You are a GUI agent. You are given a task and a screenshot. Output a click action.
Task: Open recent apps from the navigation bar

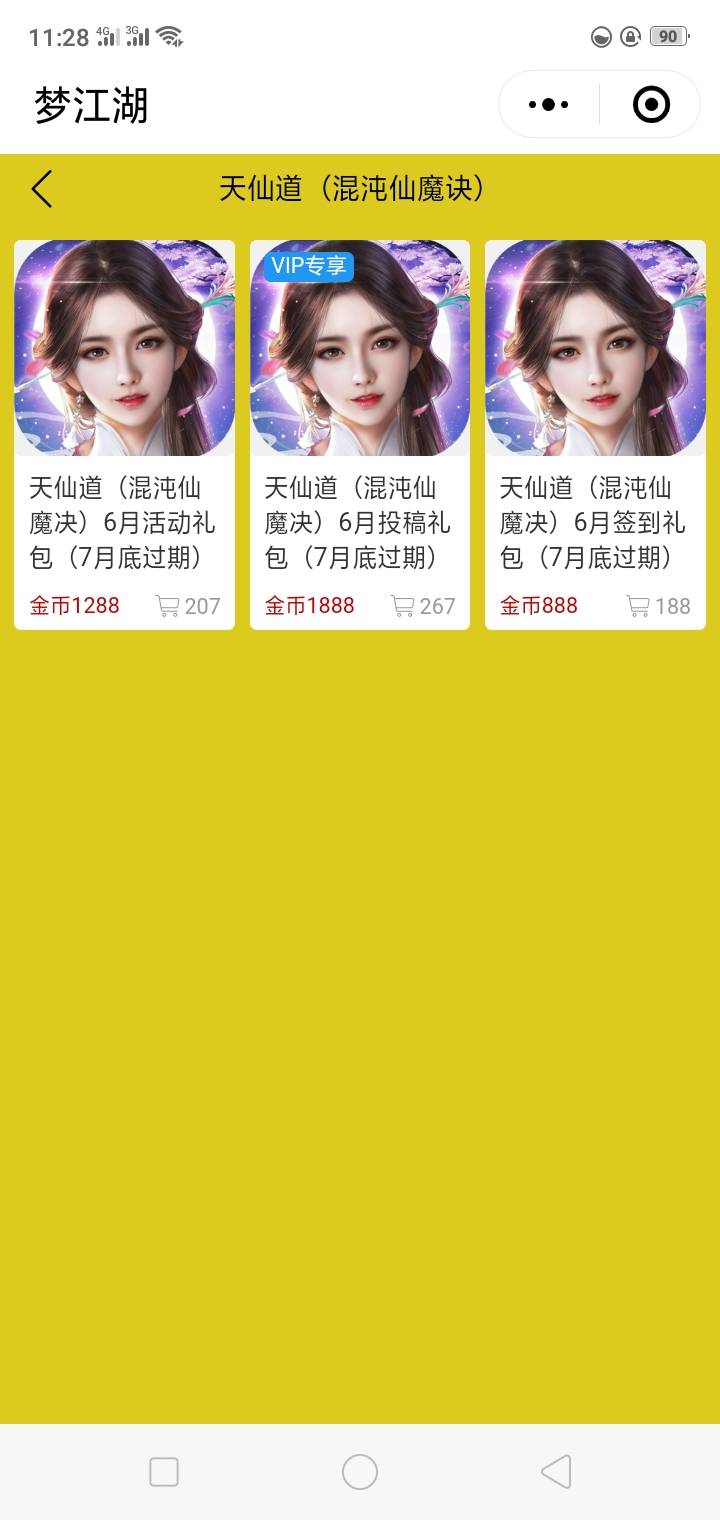click(x=164, y=1472)
